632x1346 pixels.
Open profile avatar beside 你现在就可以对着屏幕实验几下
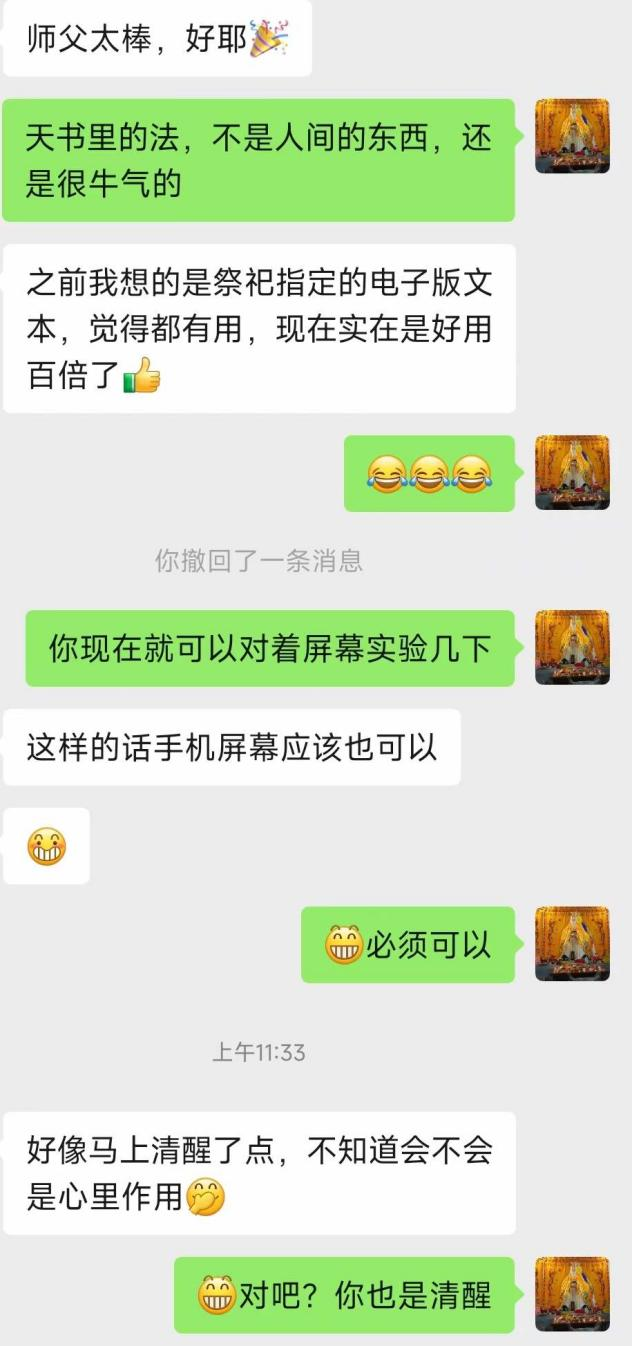click(x=572, y=647)
